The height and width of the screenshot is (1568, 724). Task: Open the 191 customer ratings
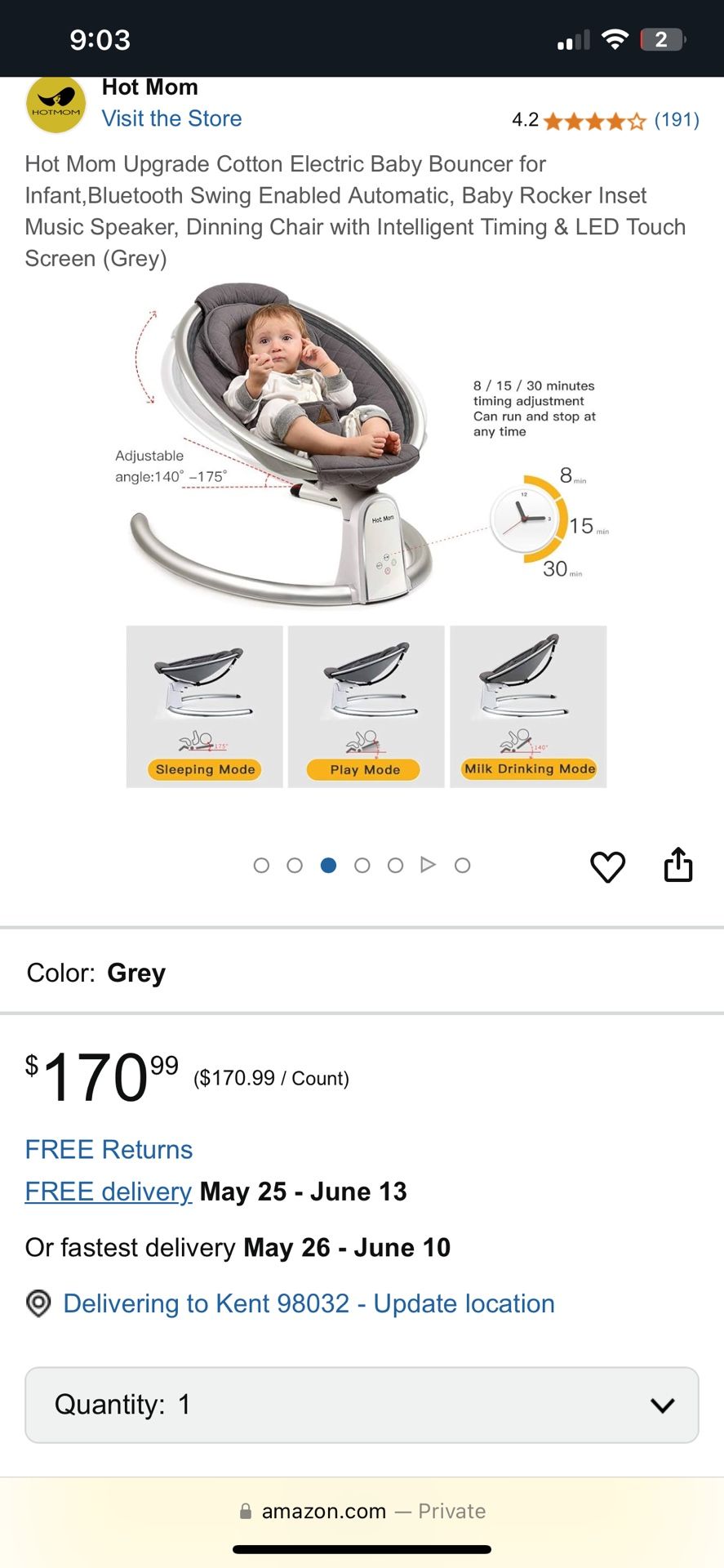pyautogui.click(x=676, y=121)
